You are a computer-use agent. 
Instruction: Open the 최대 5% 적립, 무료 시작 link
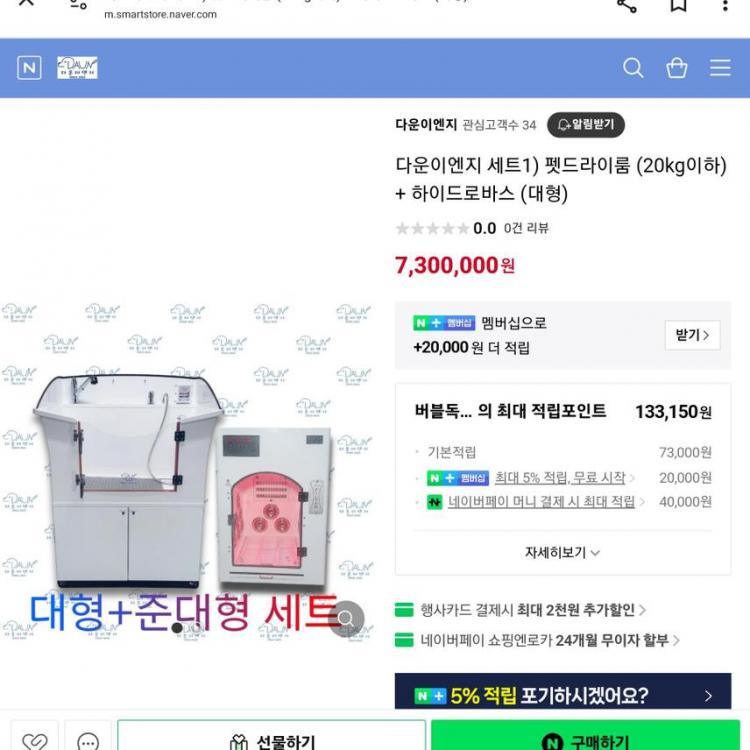point(565,478)
